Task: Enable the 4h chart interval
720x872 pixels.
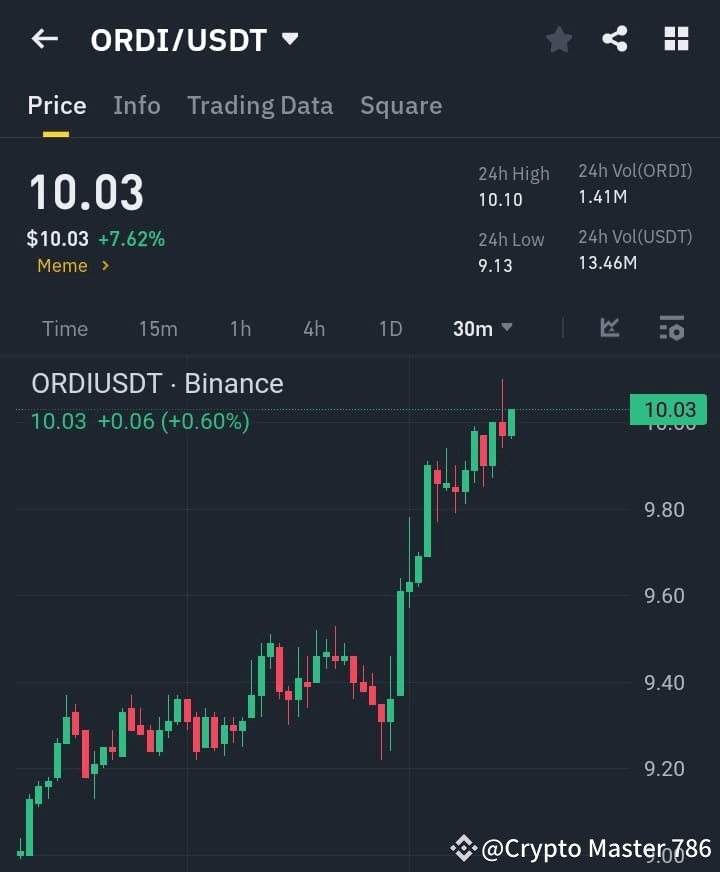Action: point(313,328)
